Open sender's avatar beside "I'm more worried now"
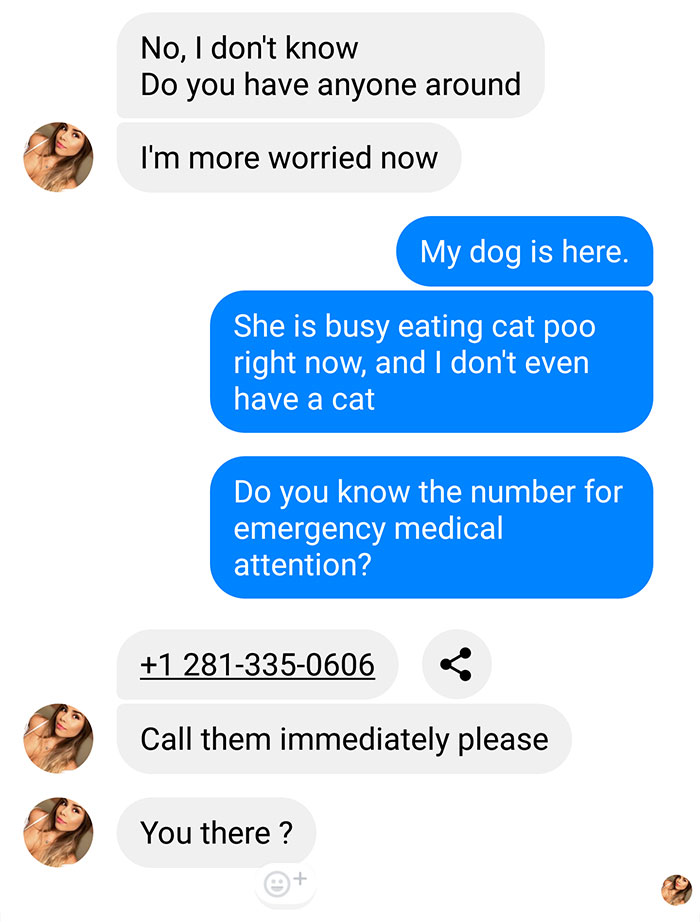This screenshot has height=924, width=700. (x=58, y=157)
